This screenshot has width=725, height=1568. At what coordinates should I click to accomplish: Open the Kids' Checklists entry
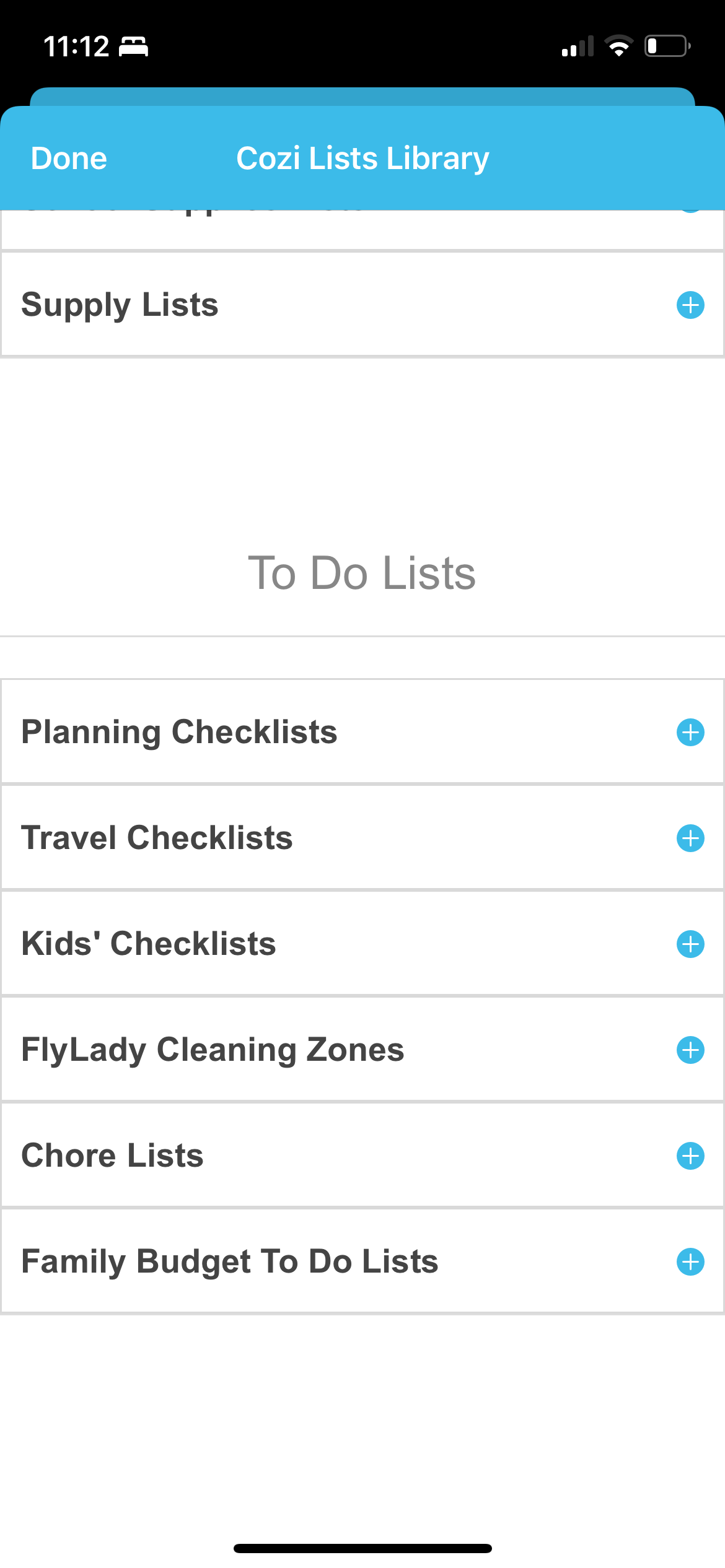(248, 944)
